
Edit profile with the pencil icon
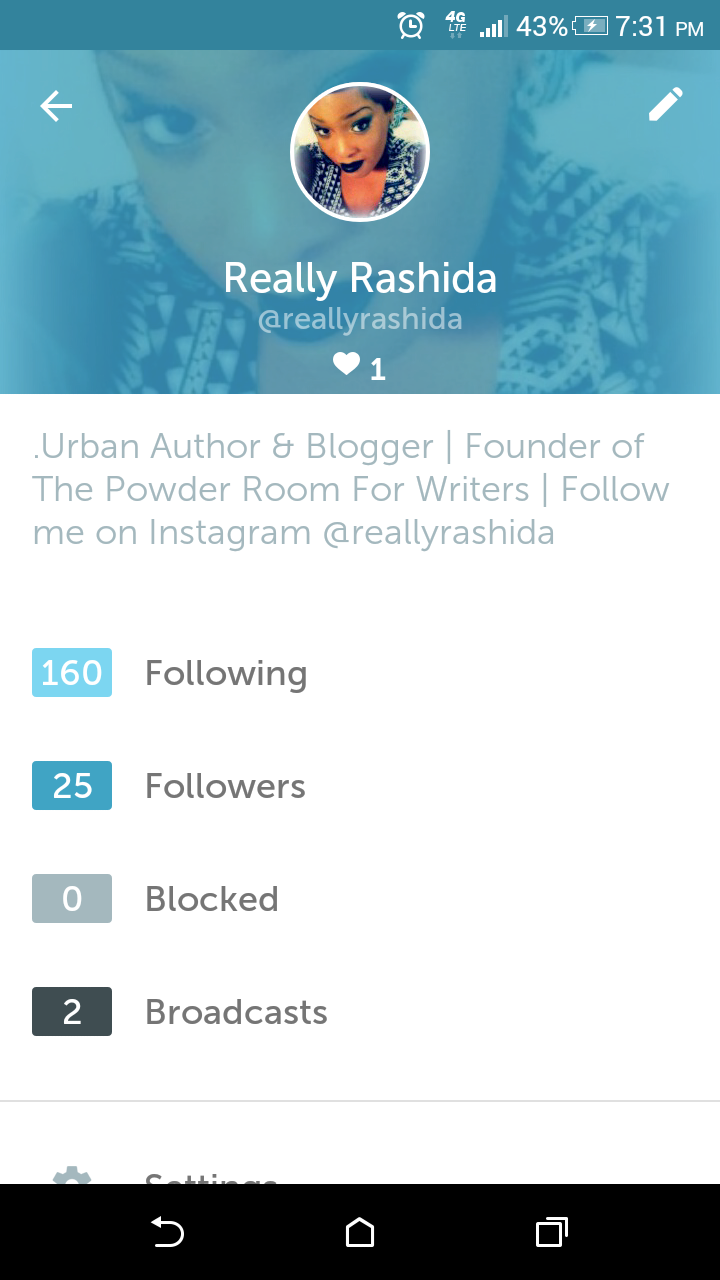(665, 105)
